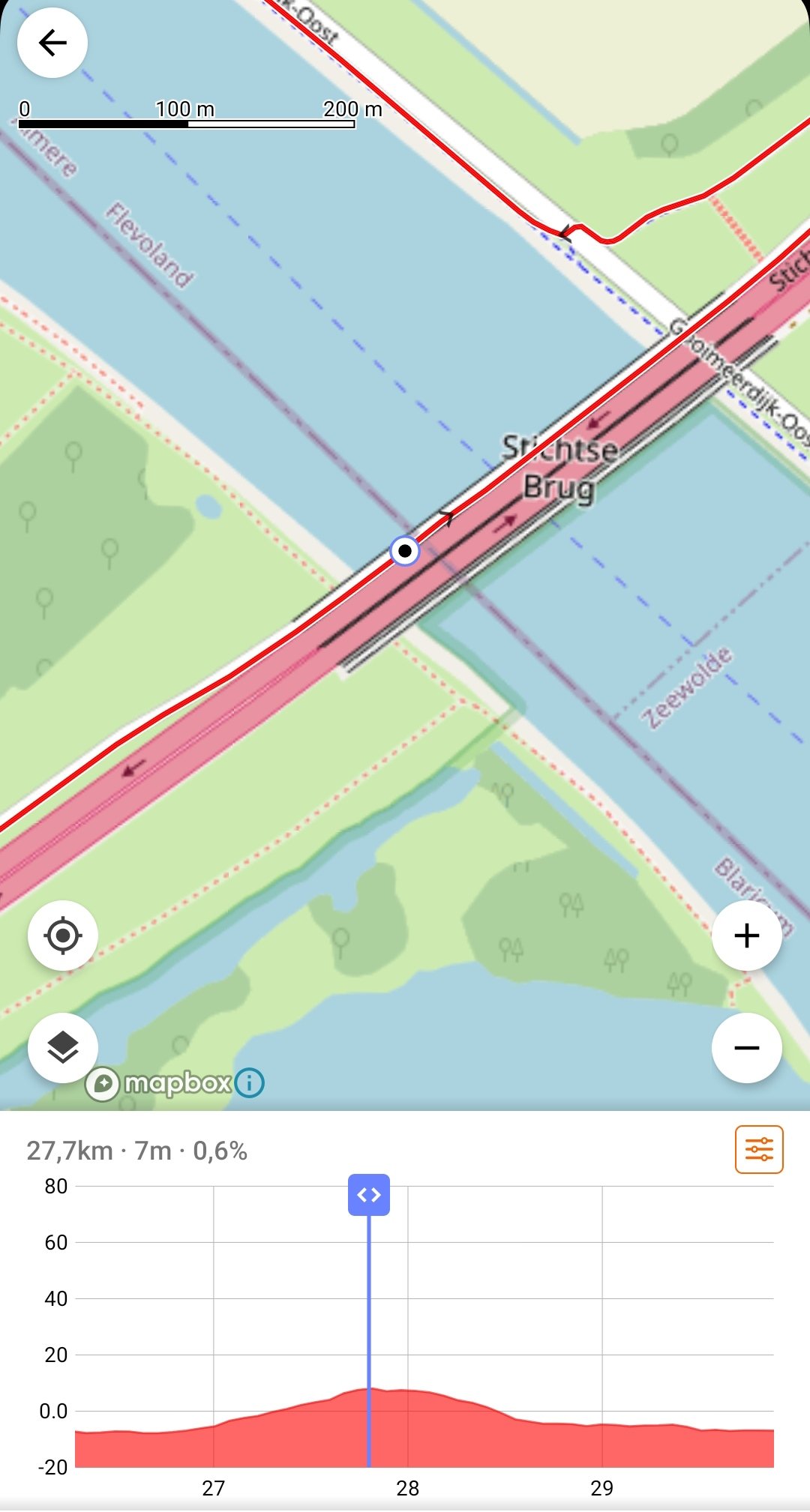Screen dimensions: 810x1512
Task: Center map on my current location
Action: 63,936
